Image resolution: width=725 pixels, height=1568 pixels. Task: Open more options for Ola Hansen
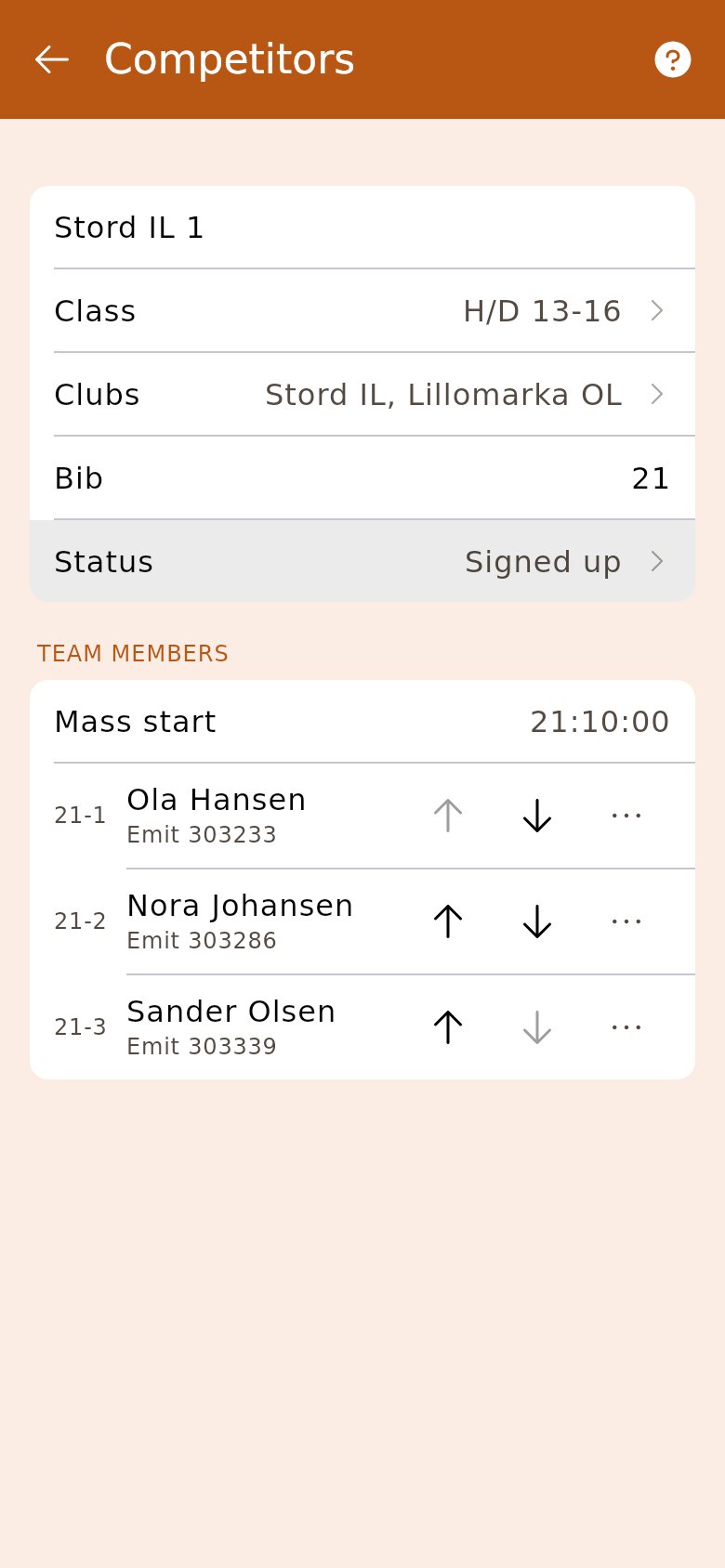coord(626,816)
